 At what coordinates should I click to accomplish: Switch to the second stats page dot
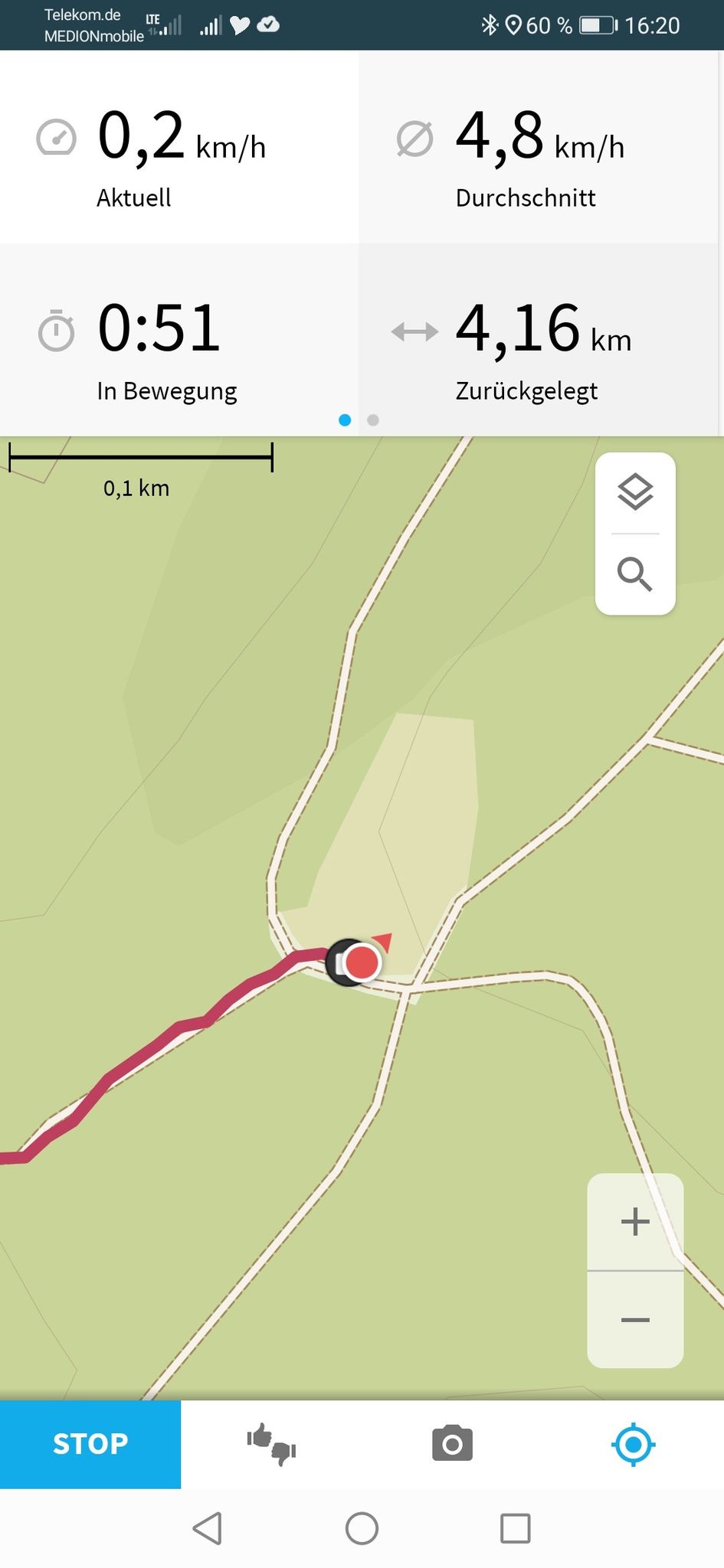point(373,420)
